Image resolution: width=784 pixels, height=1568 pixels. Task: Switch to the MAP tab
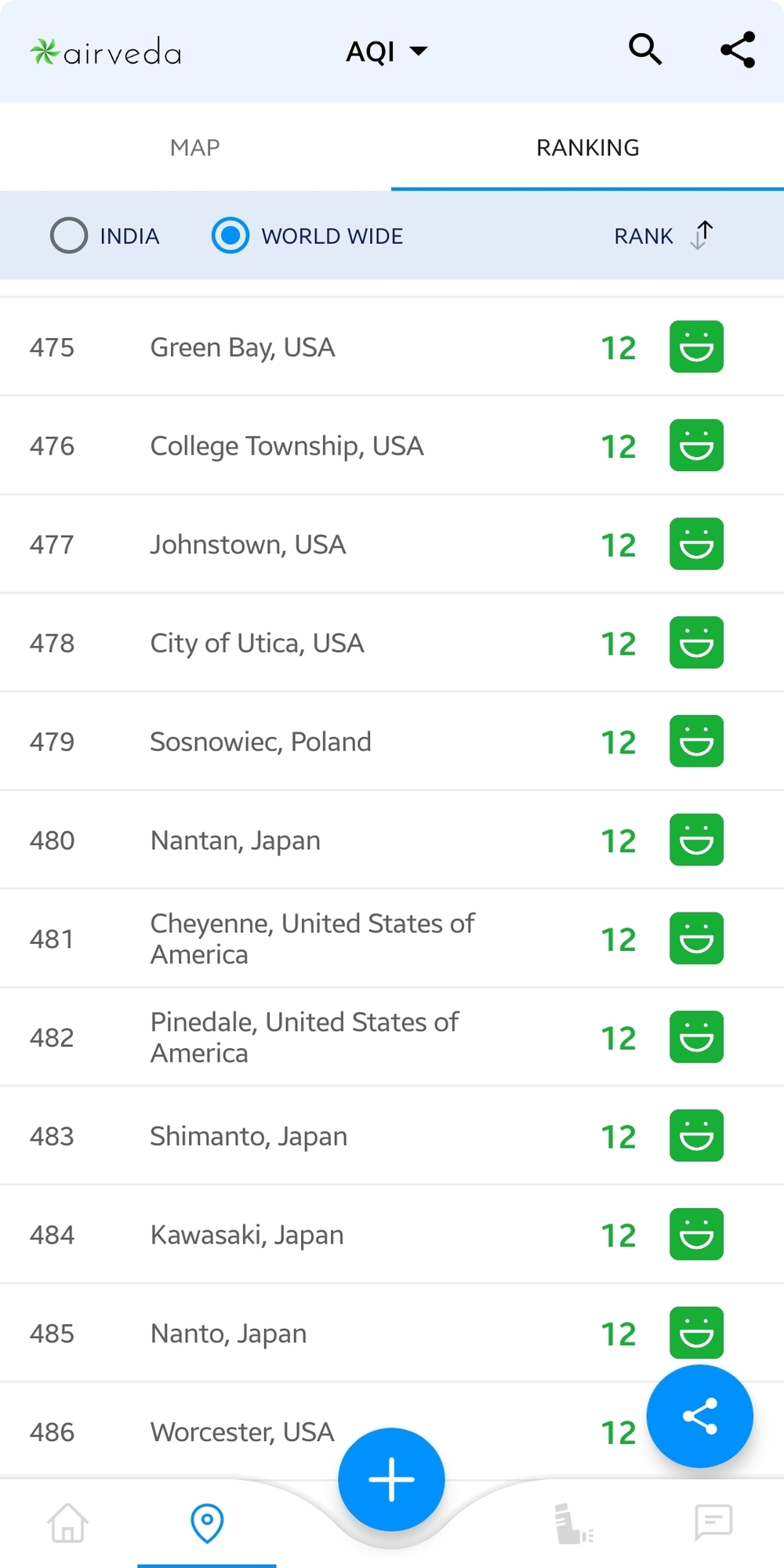pos(195,147)
